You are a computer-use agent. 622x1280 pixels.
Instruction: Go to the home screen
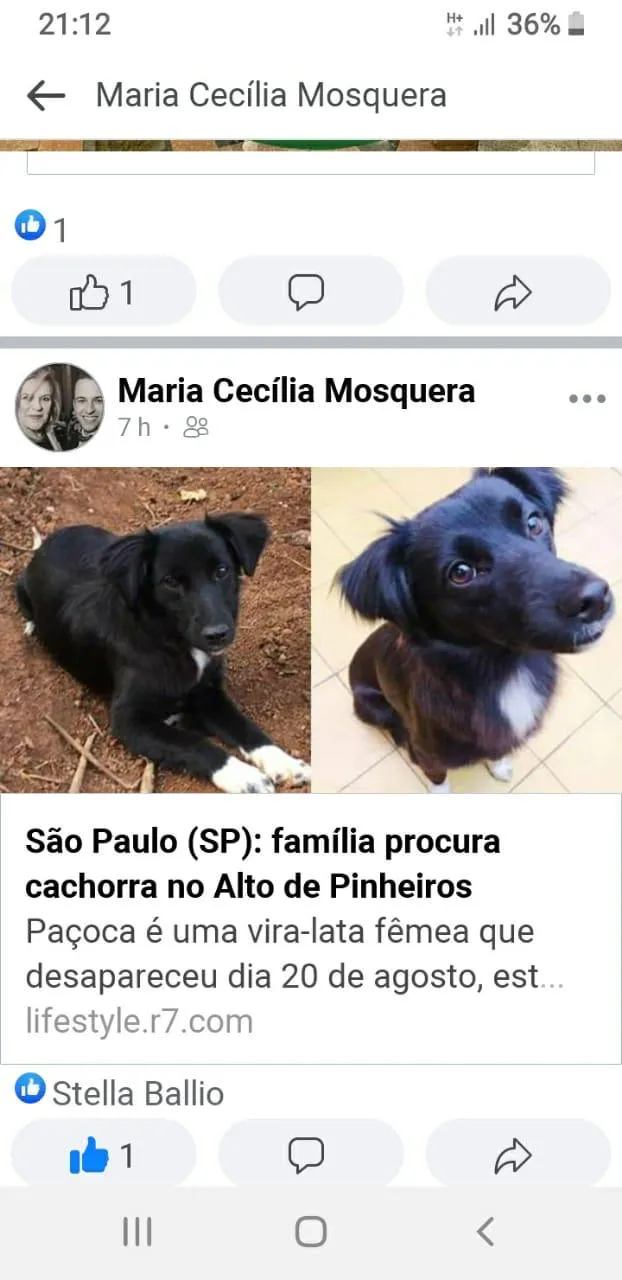(311, 1232)
